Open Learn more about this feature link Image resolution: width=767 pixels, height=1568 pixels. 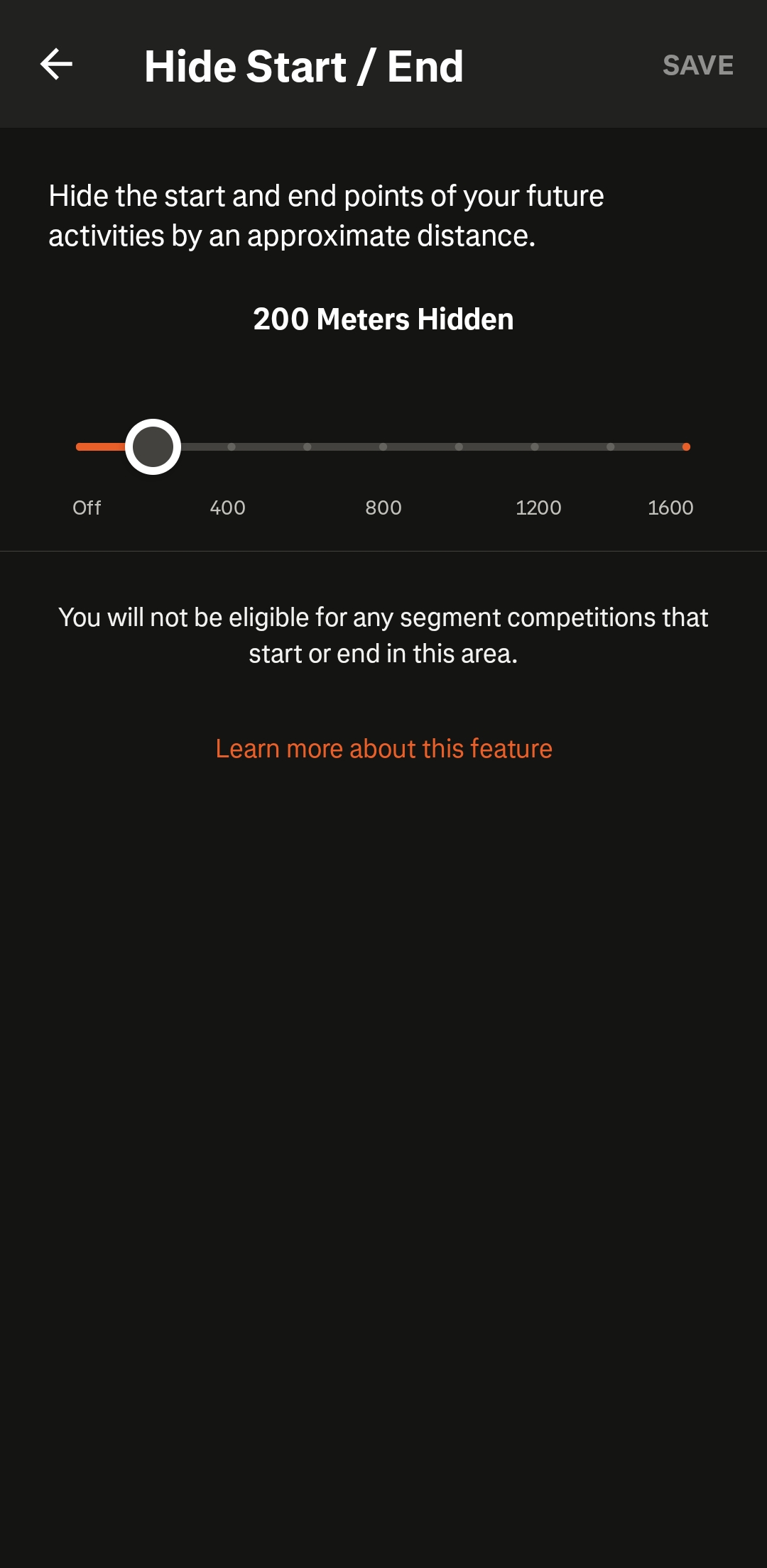tap(383, 748)
